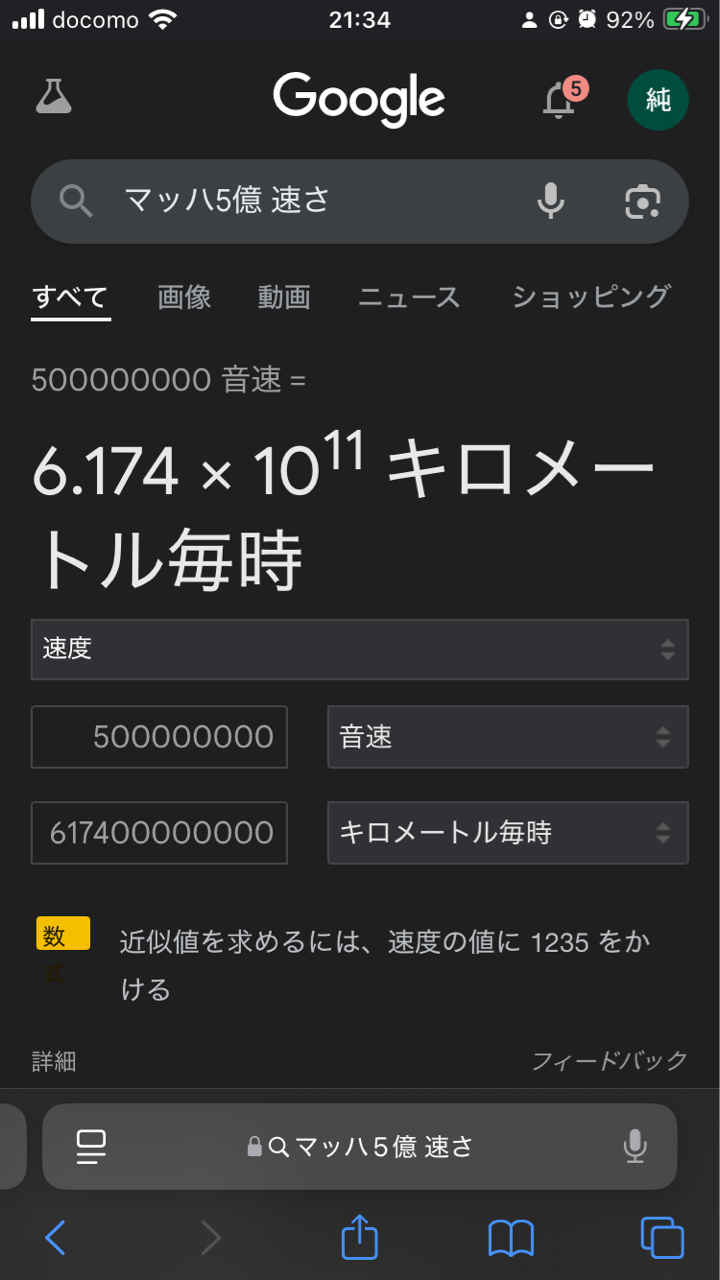Share this page via Safari toolbar

coord(360,1237)
